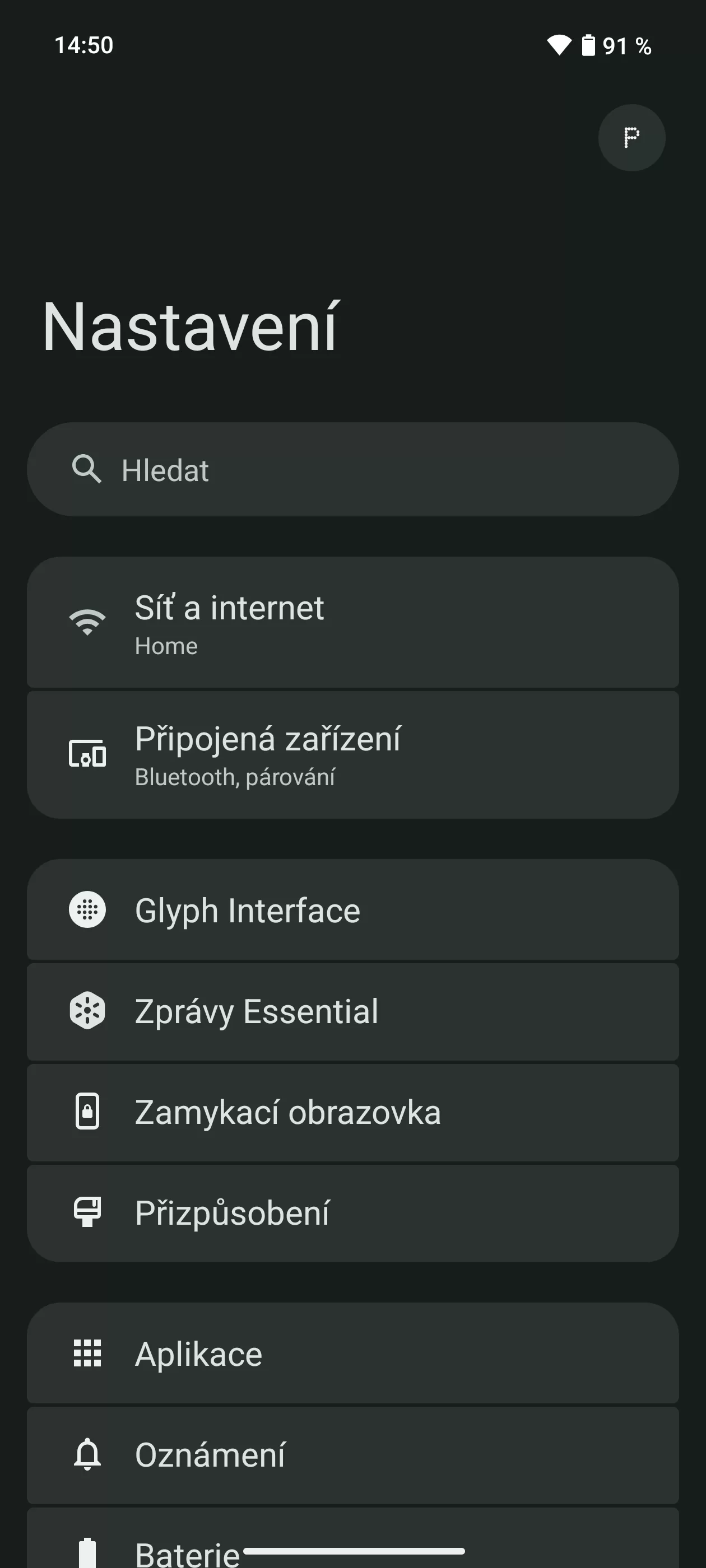Open Glyph Interface settings
Screen dimensions: 706x1568
(x=352, y=909)
